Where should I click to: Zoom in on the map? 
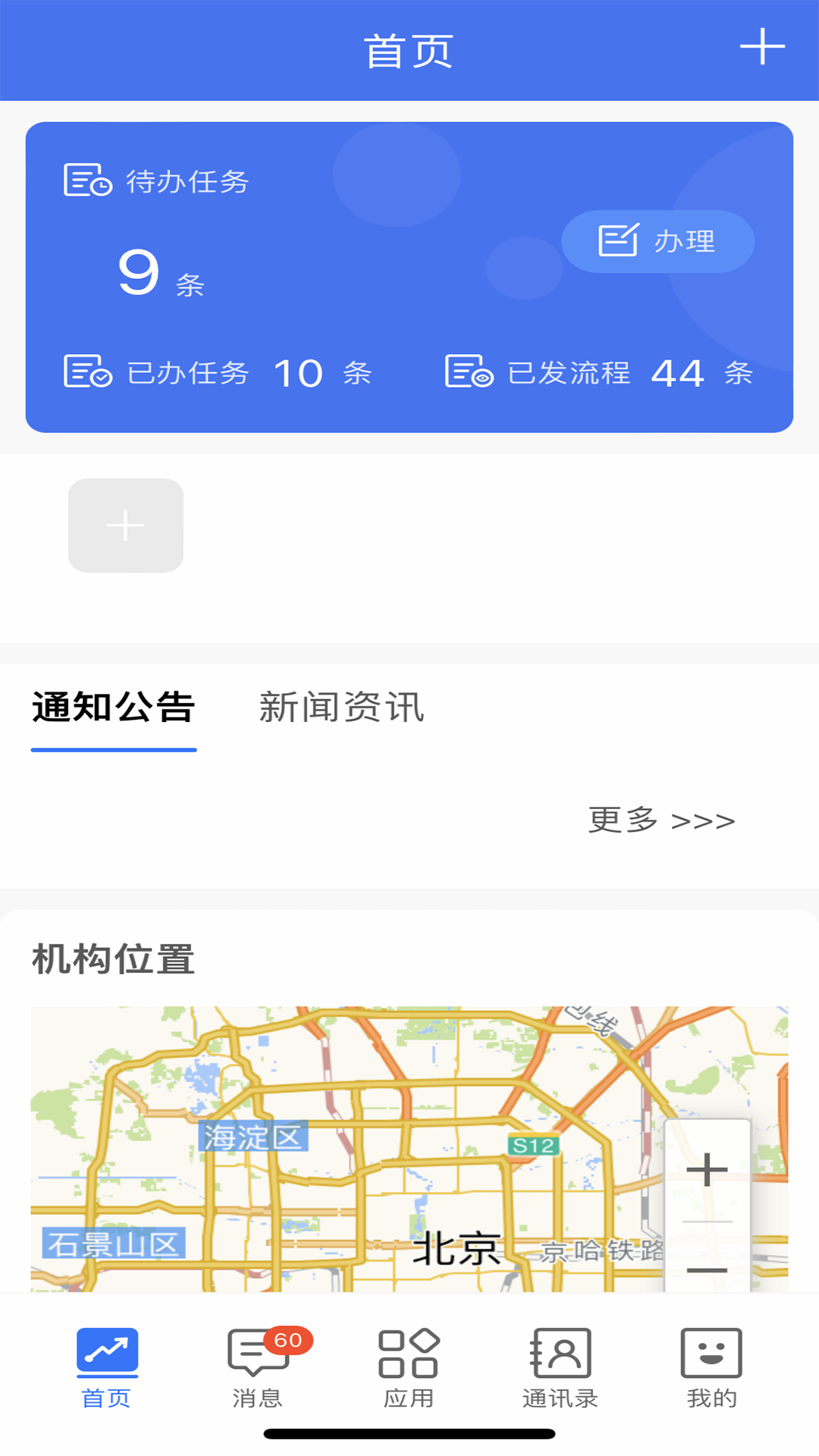coord(707,1169)
